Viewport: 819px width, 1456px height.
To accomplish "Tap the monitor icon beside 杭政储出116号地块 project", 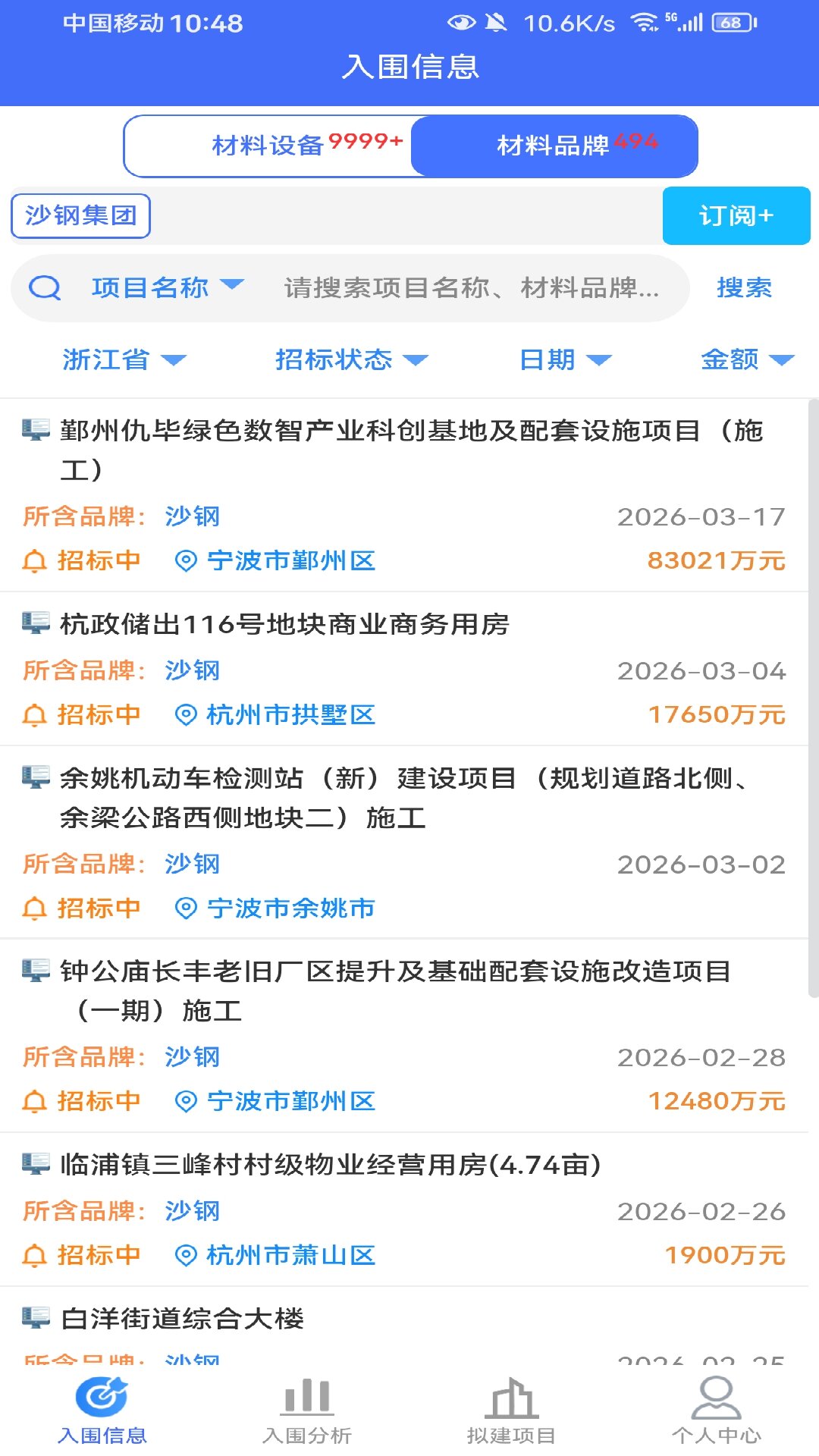I will [34, 625].
